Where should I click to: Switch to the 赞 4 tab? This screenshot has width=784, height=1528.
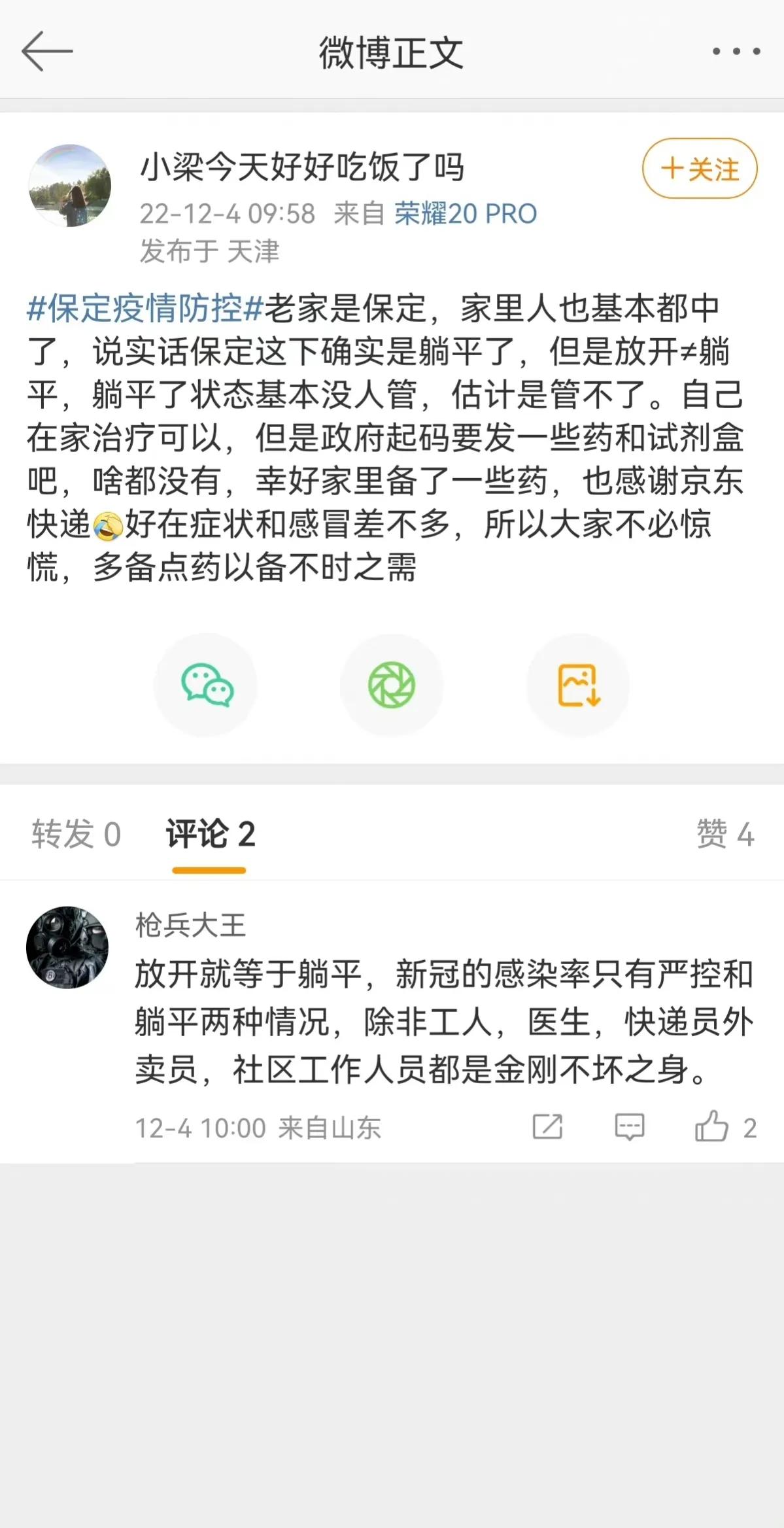(725, 834)
